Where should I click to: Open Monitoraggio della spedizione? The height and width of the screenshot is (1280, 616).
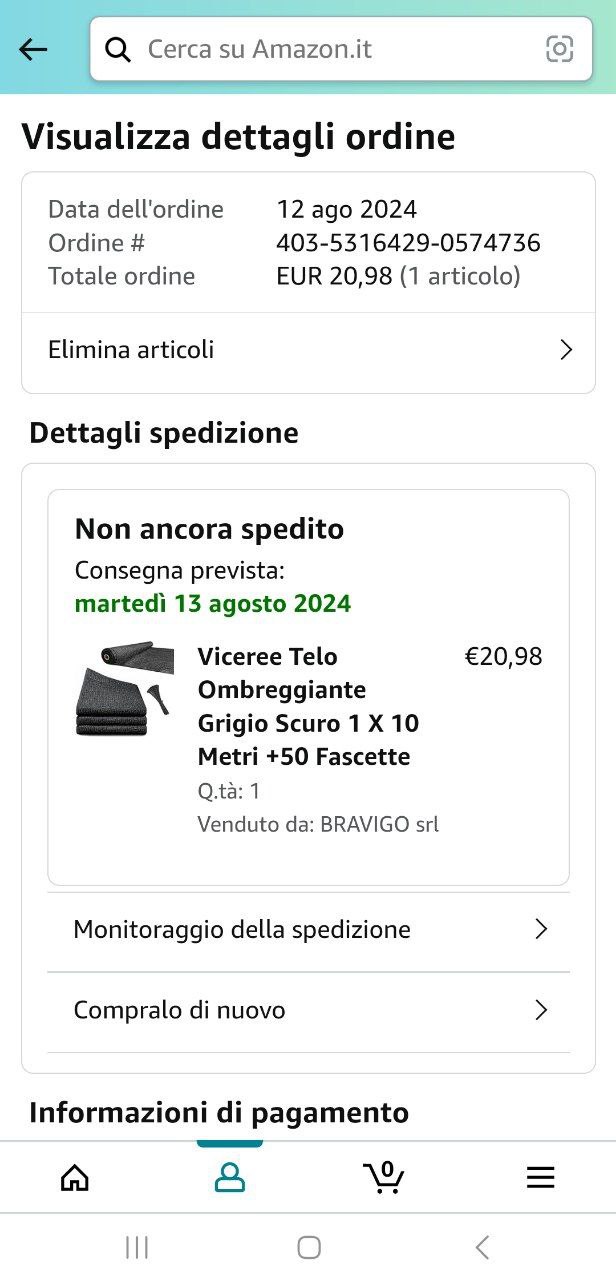tap(308, 930)
